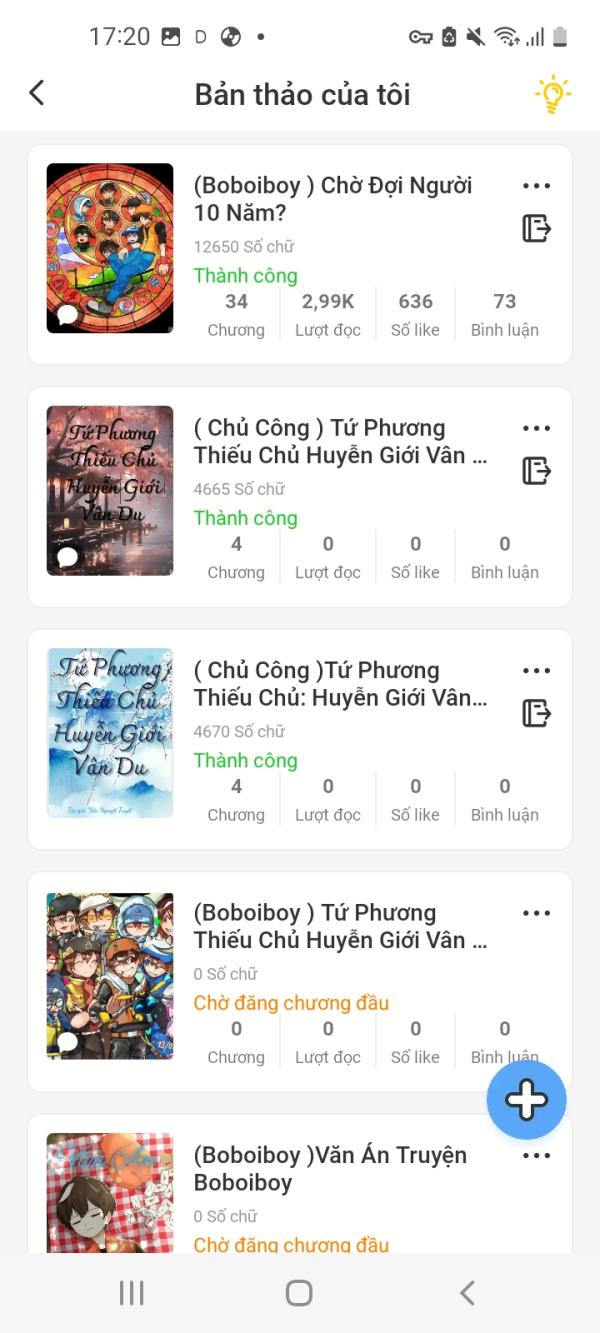Screen dimensions: 600x1333
Task: Open the Boboiboy Tứ Phương Thiếu Chủ draft
Action: (x=300, y=982)
